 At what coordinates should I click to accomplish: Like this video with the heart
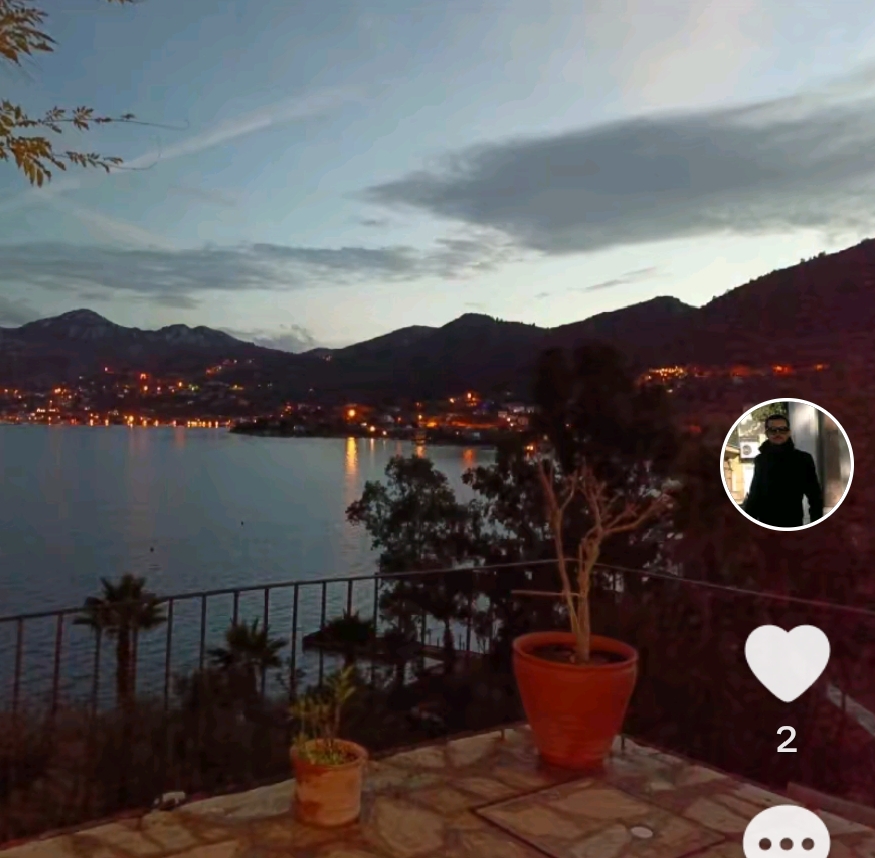coord(787,662)
